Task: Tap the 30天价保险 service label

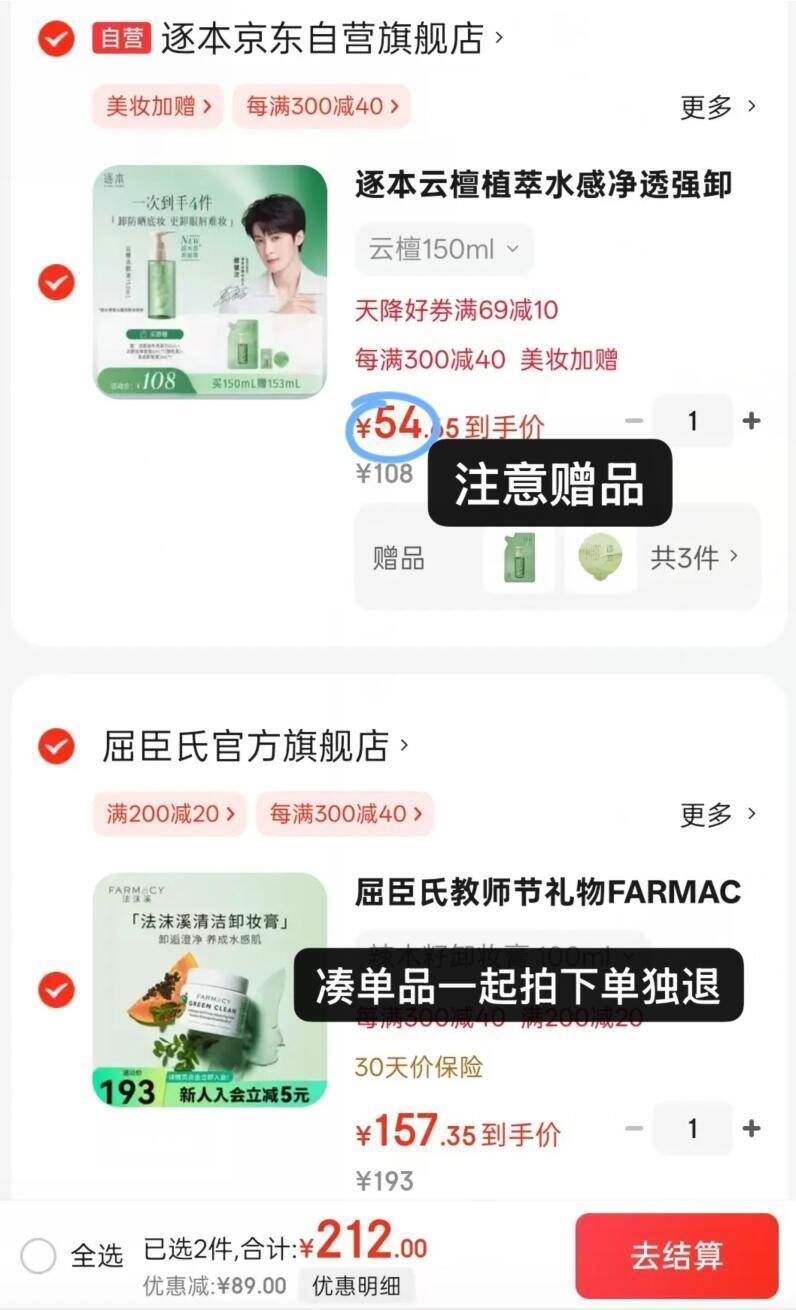Action: 420,1067
